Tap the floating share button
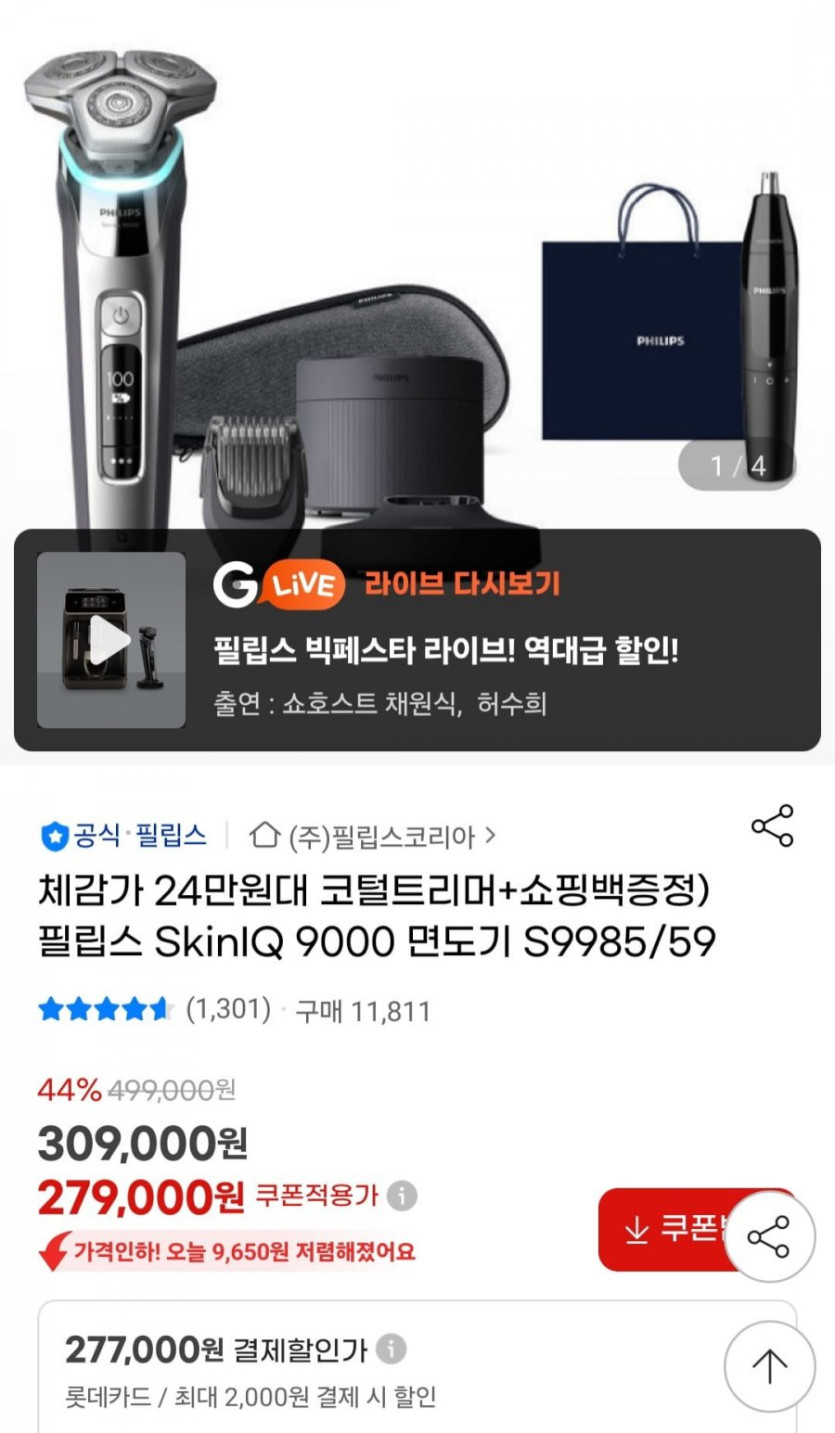Viewport: 835px width, 1433px height. [770, 1238]
